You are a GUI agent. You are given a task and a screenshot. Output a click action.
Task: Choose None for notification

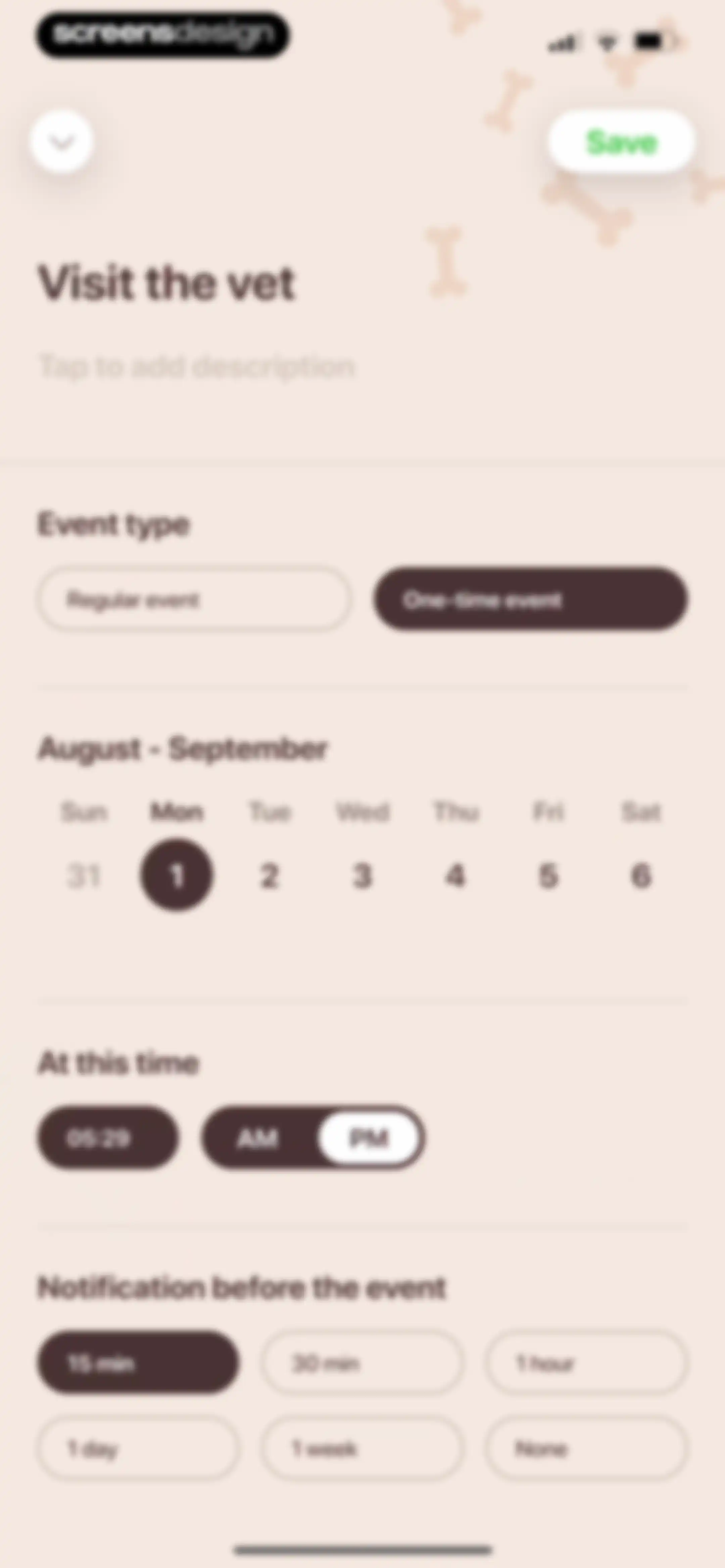point(587,1448)
